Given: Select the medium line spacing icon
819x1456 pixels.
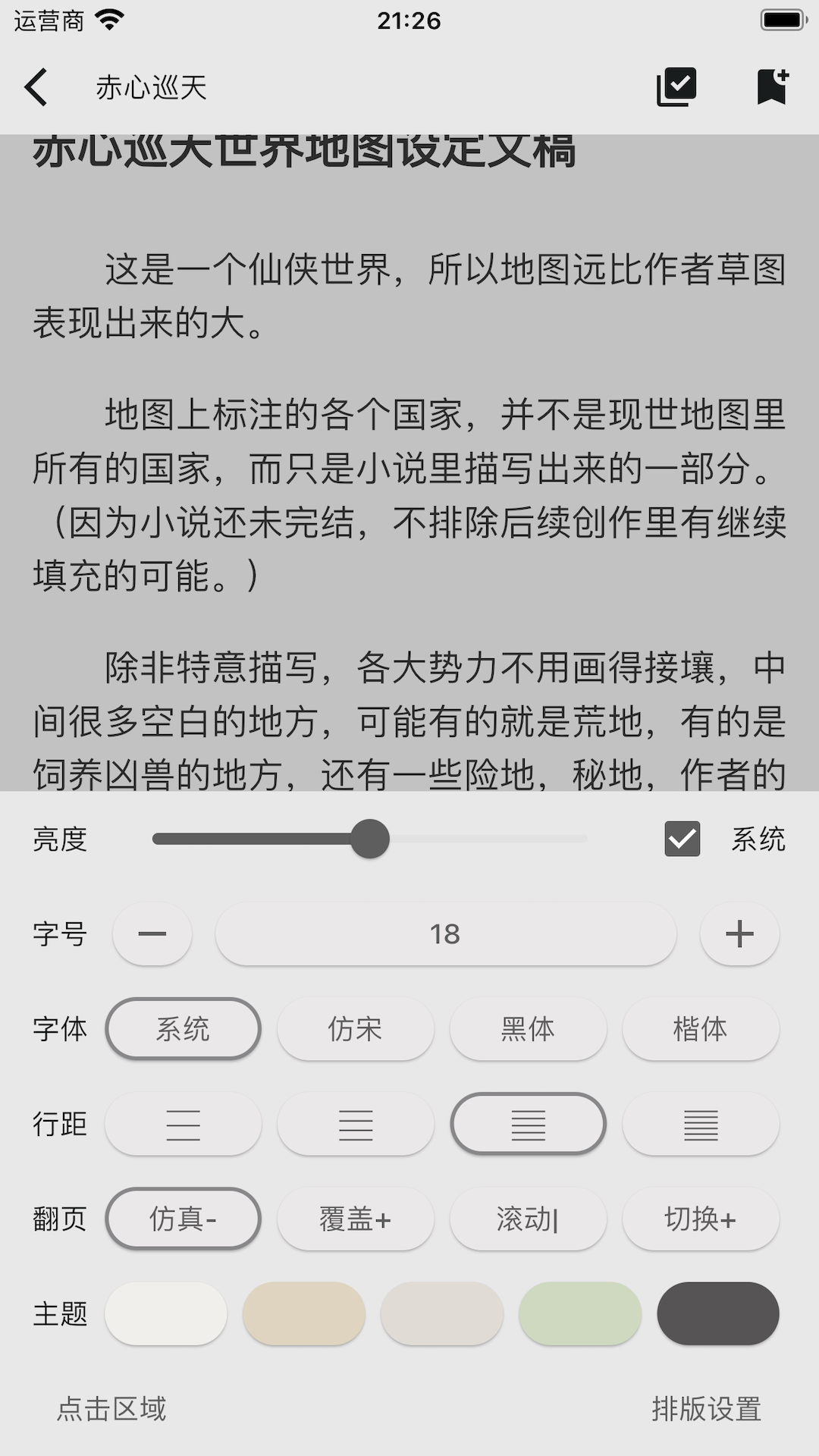Looking at the screenshot, I should pos(356,1124).
